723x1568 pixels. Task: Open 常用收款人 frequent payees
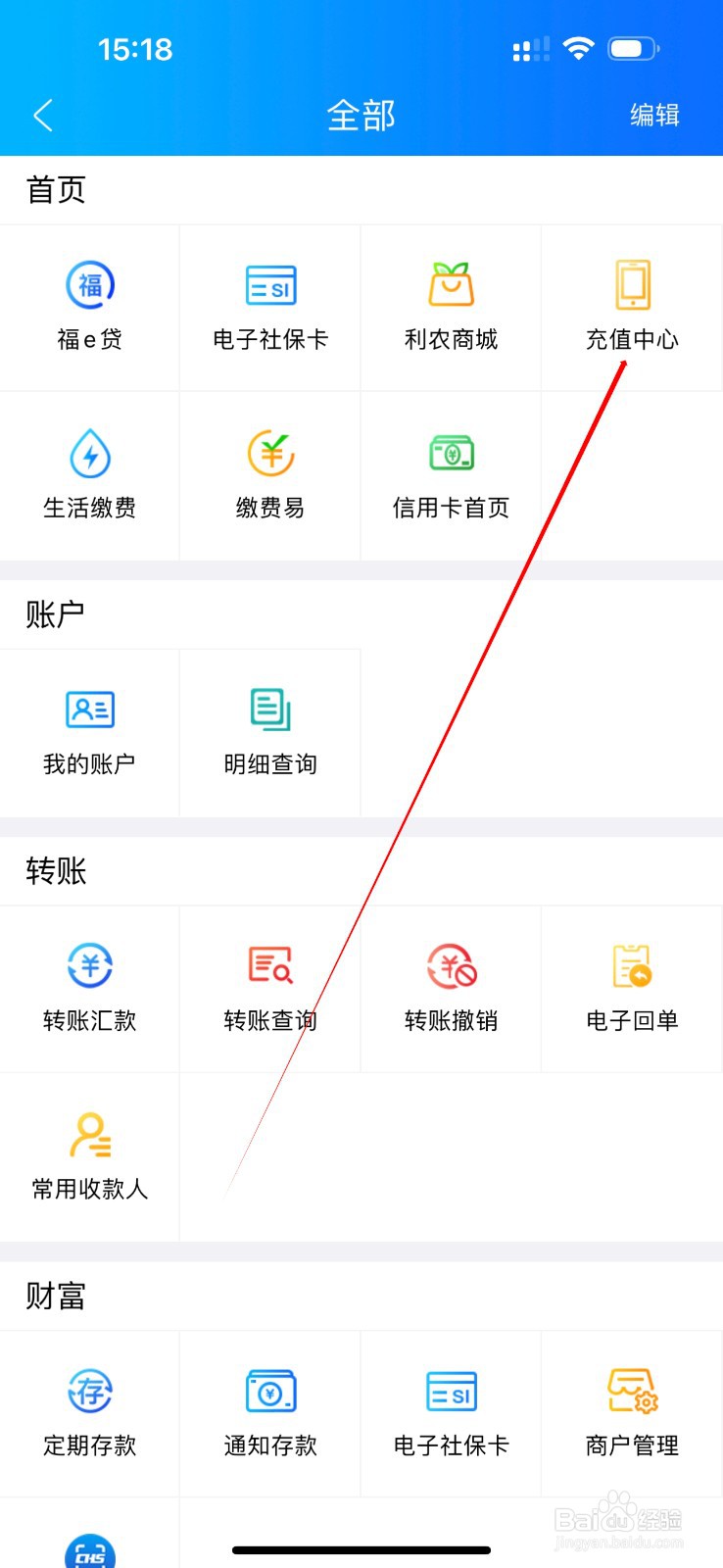(89, 1154)
